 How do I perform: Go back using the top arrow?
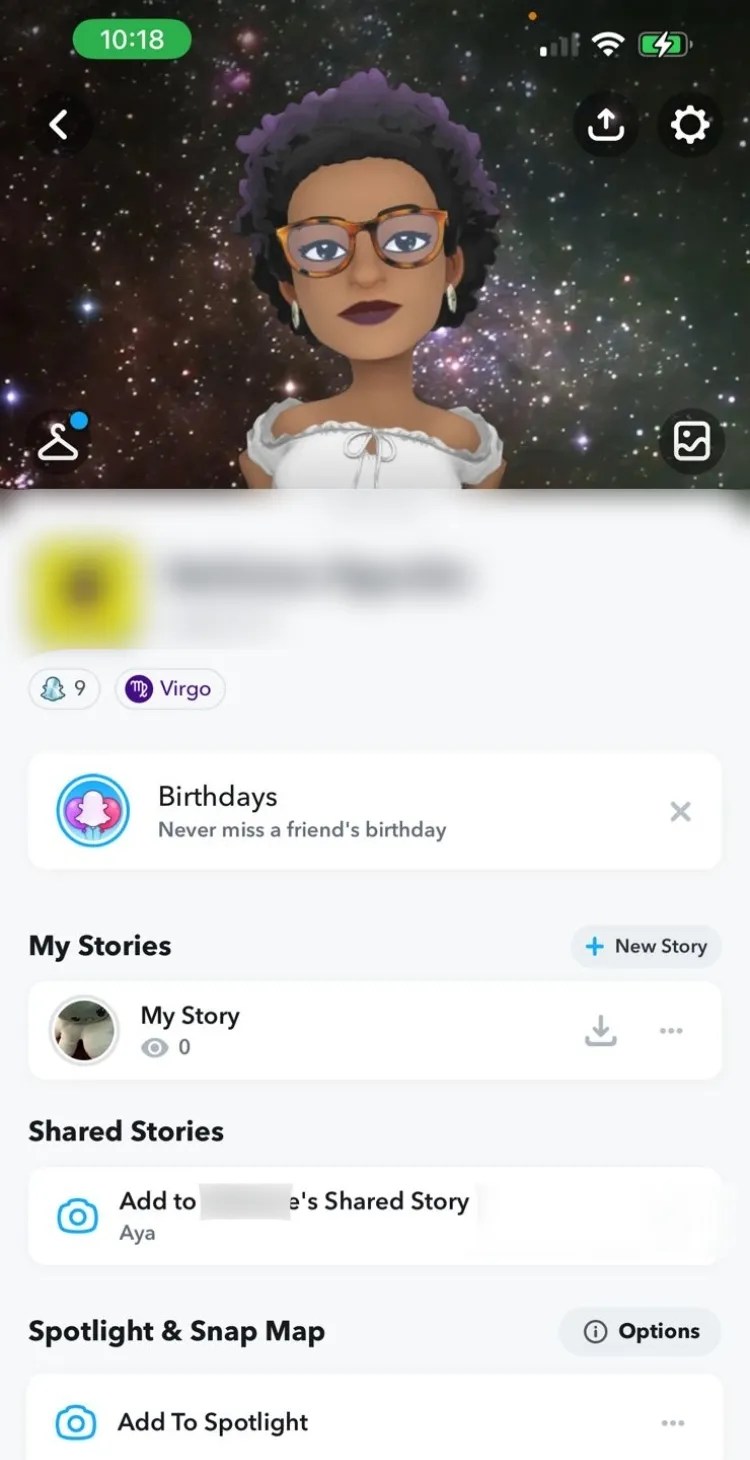tap(59, 125)
